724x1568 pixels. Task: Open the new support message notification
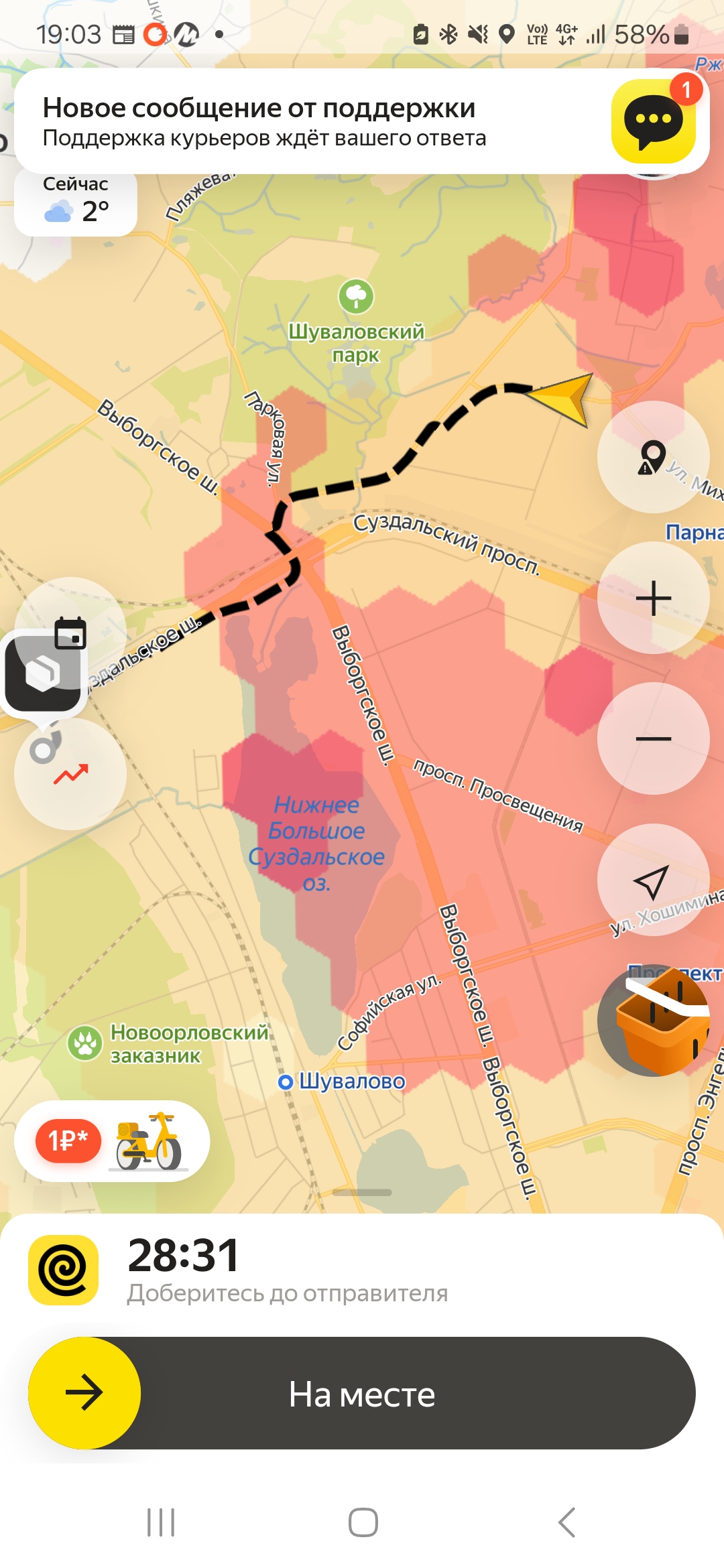click(x=362, y=121)
